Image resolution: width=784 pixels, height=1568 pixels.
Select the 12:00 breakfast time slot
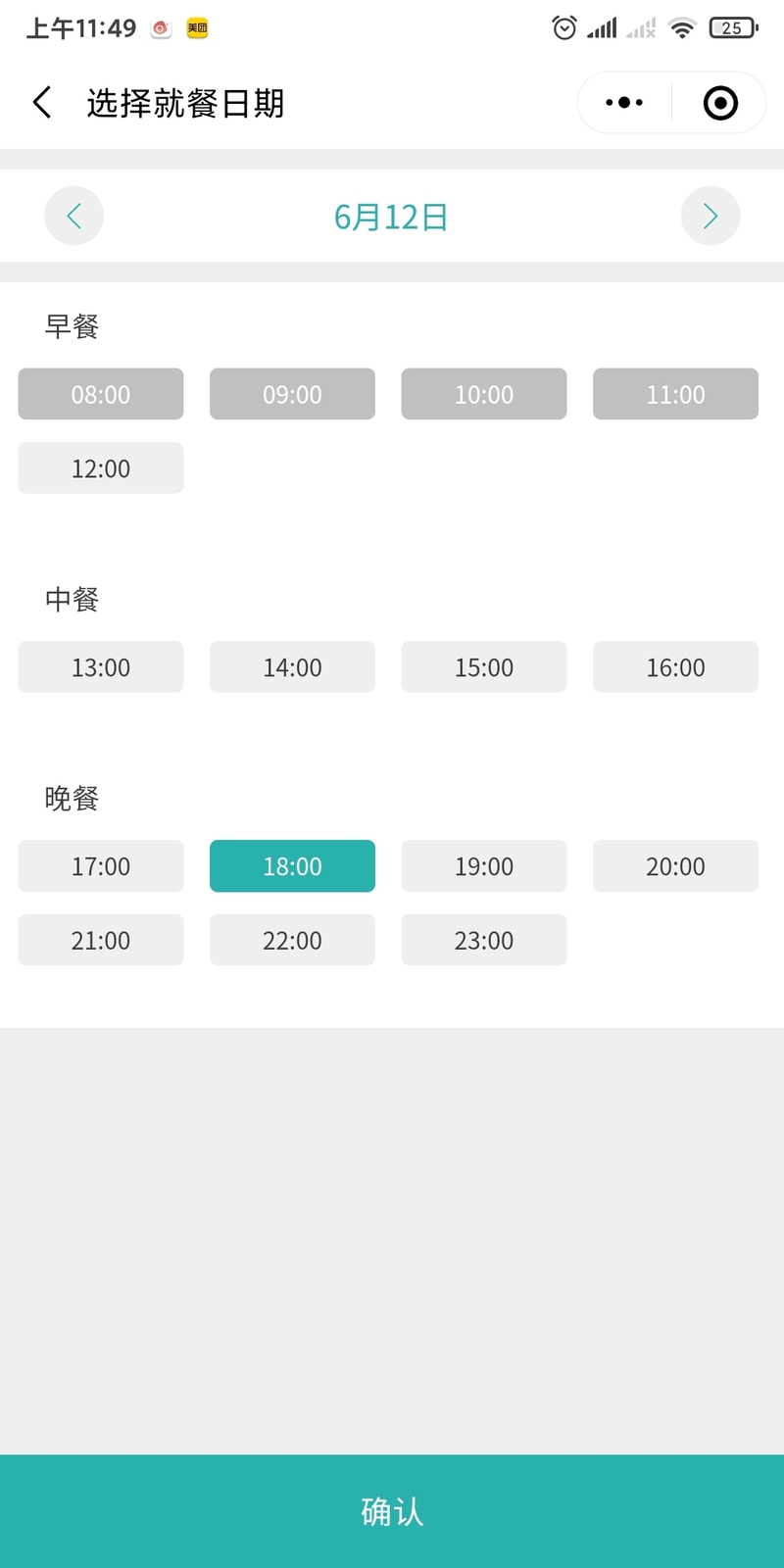click(101, 468)
